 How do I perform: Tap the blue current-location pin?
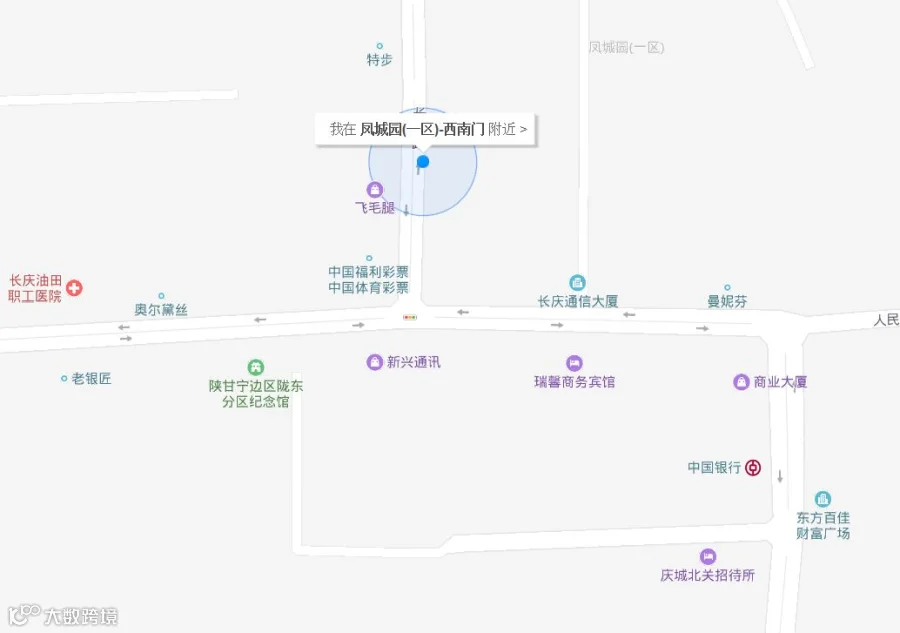[423, 162]
